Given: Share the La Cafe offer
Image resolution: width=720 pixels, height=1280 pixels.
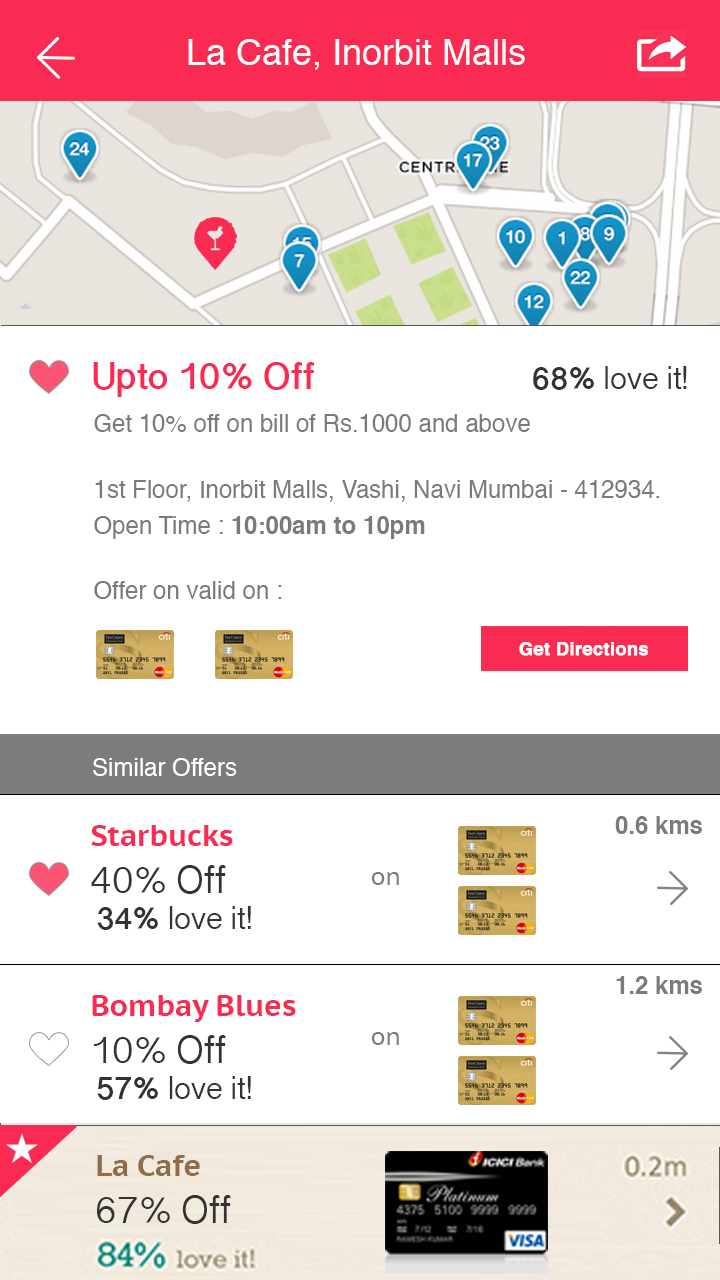Looking at the screenshot, I should click(661, 54).
